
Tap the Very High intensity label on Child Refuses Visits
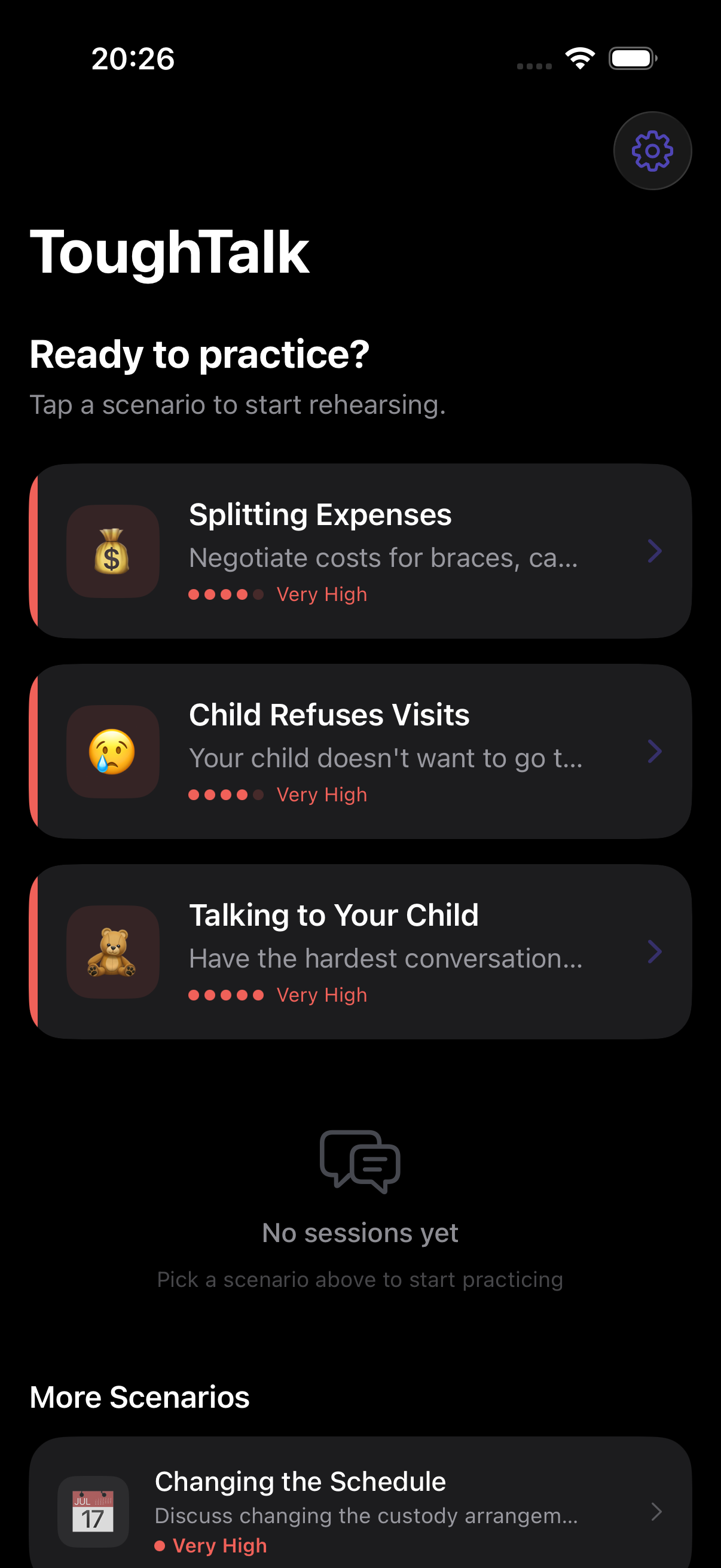[320, 795]
